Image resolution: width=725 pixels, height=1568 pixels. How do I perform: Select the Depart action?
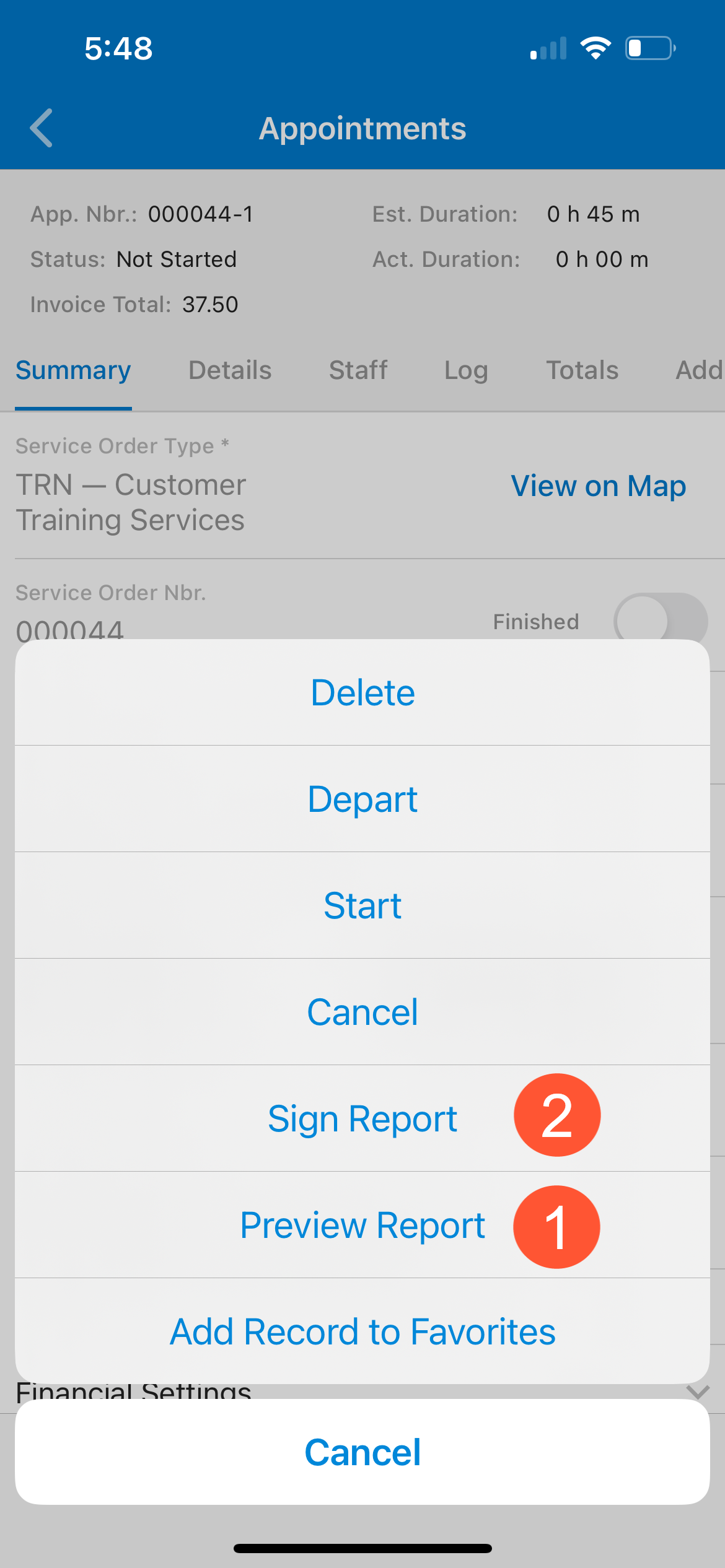coord(362,799)
